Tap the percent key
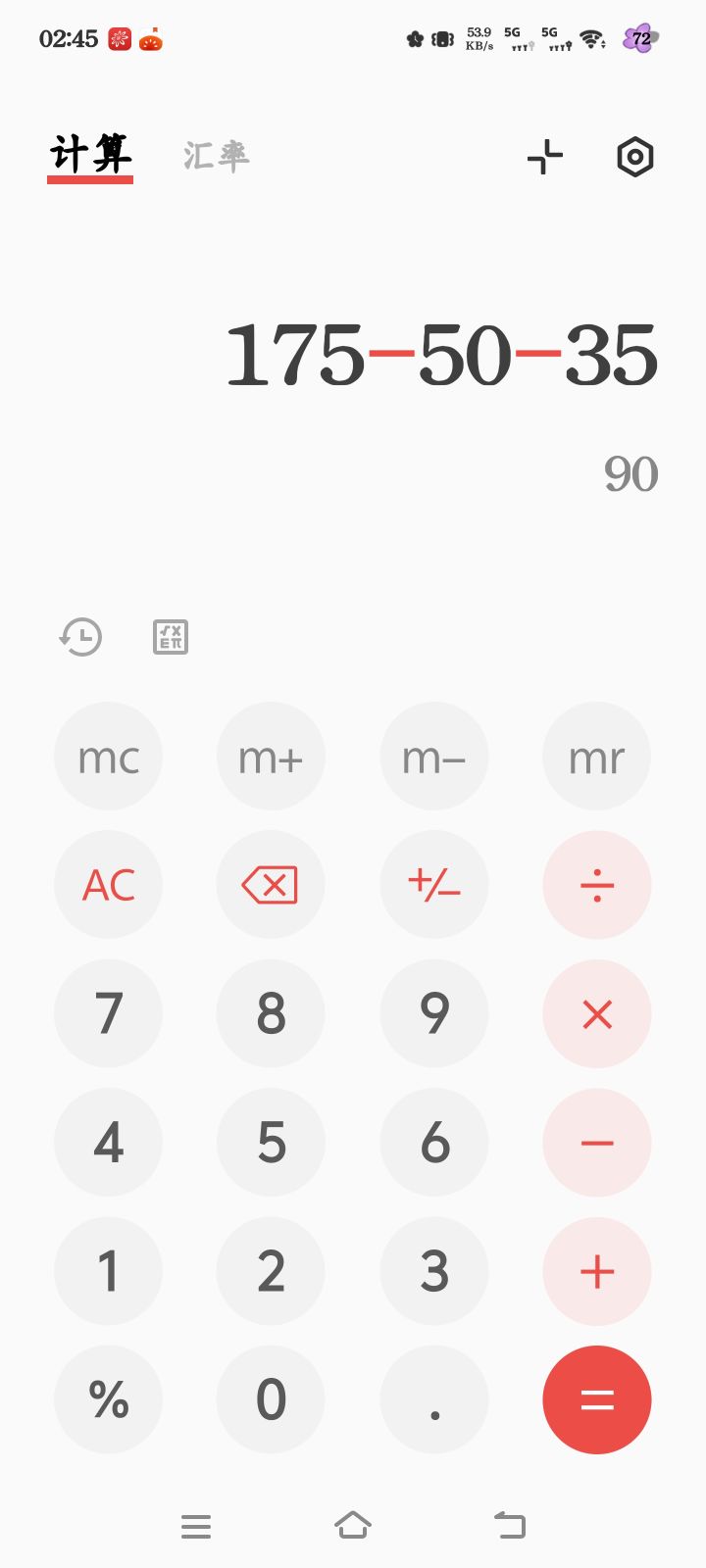Image resolution: width=706 pixels, height=1568 pixels. [109, 1399]
